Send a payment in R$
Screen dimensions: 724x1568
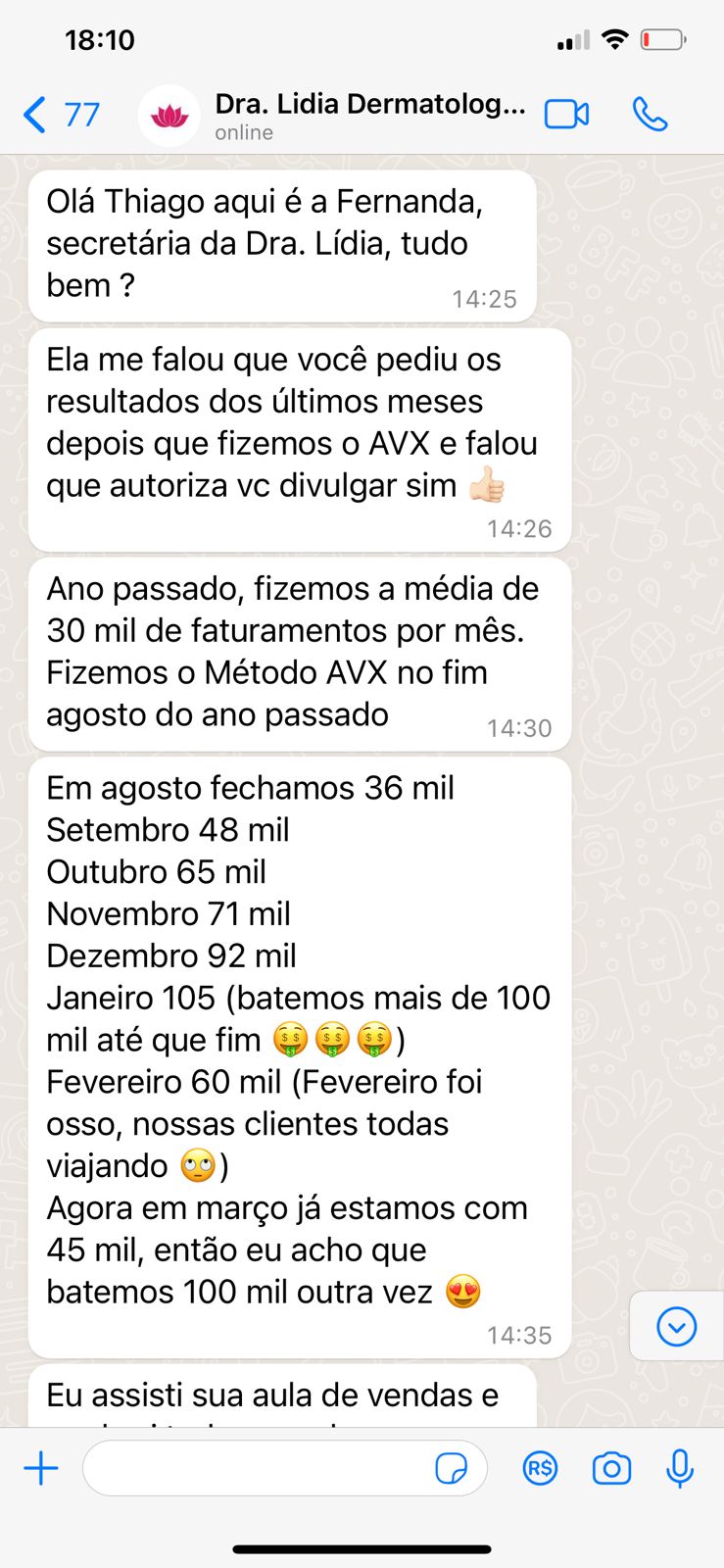540,1468
